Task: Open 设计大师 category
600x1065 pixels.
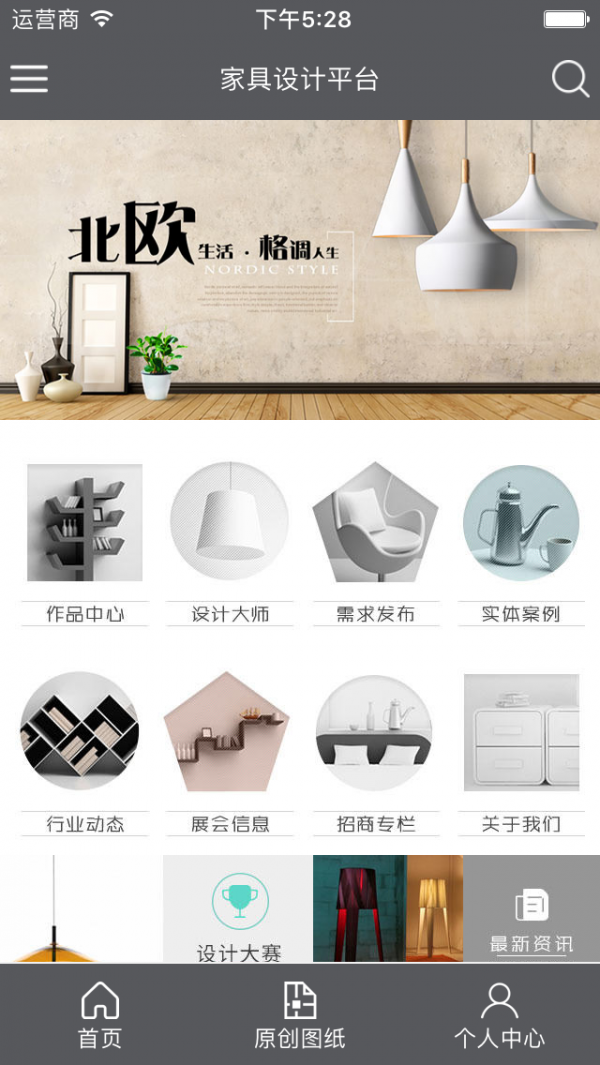Action: 230,543
